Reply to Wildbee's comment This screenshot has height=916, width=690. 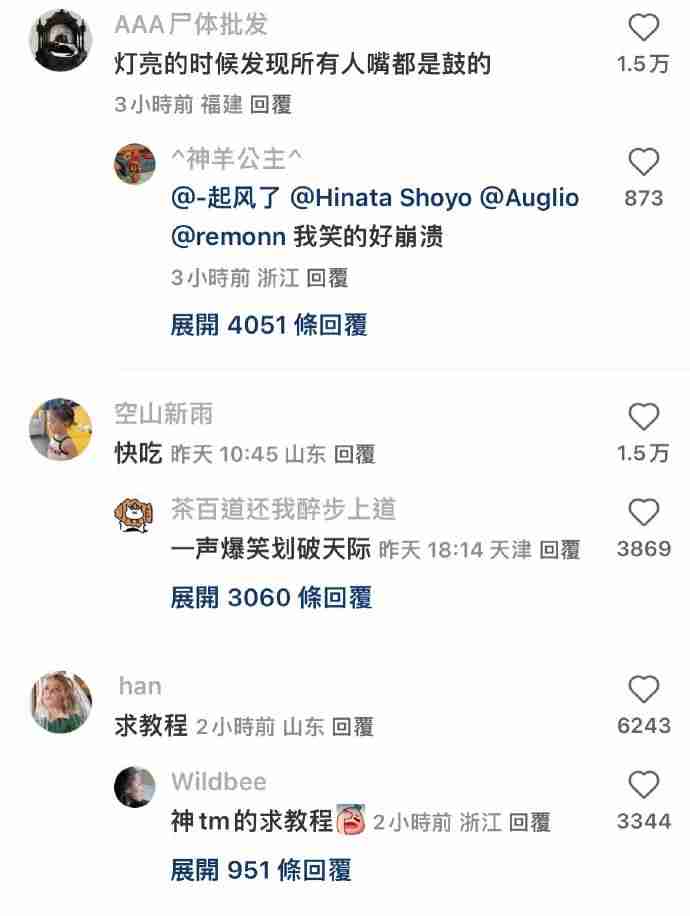tap(530, 822)
